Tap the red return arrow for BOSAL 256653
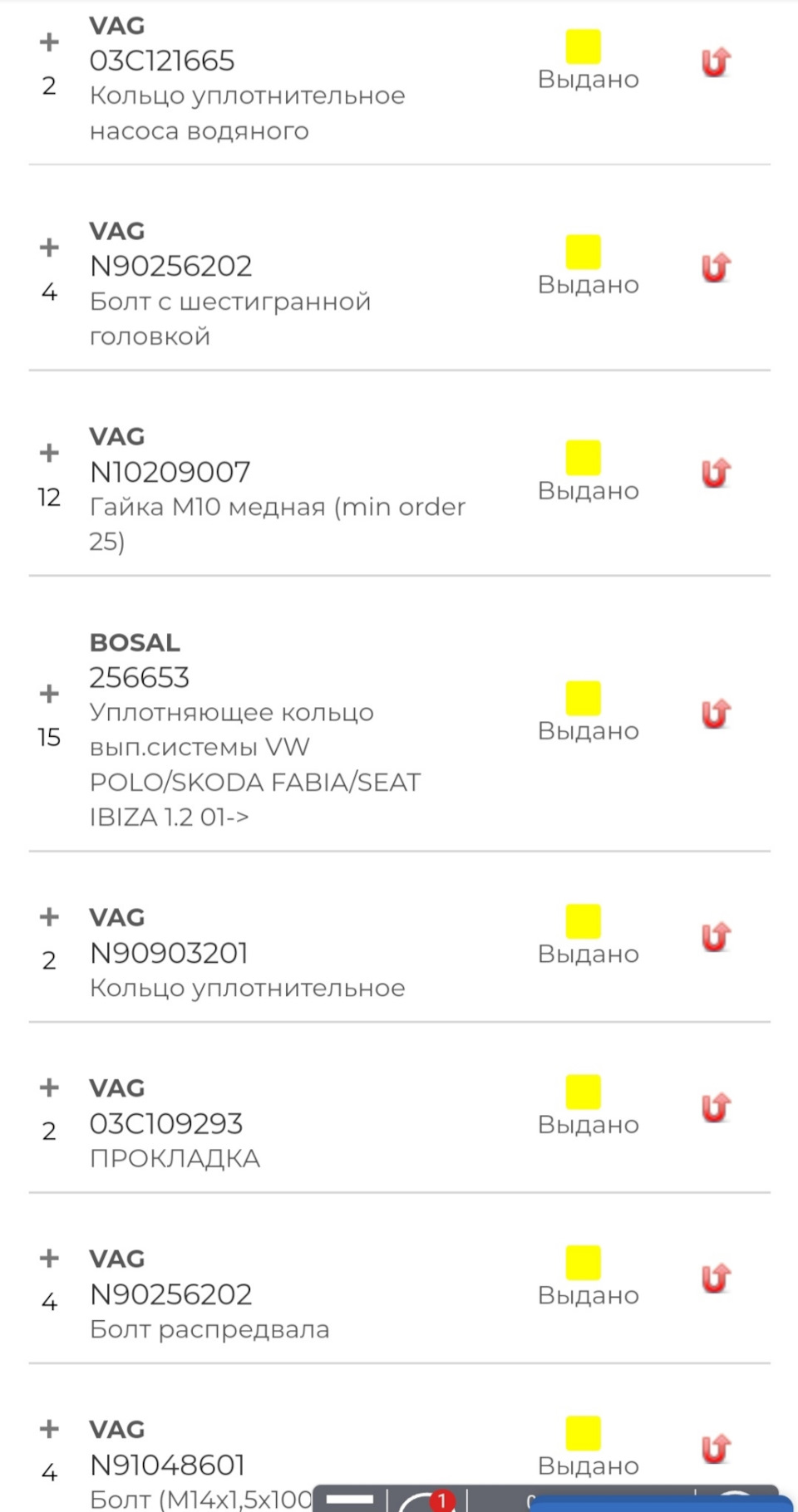The width and height of the screenshot is (798, 1512). click(716, 714)
